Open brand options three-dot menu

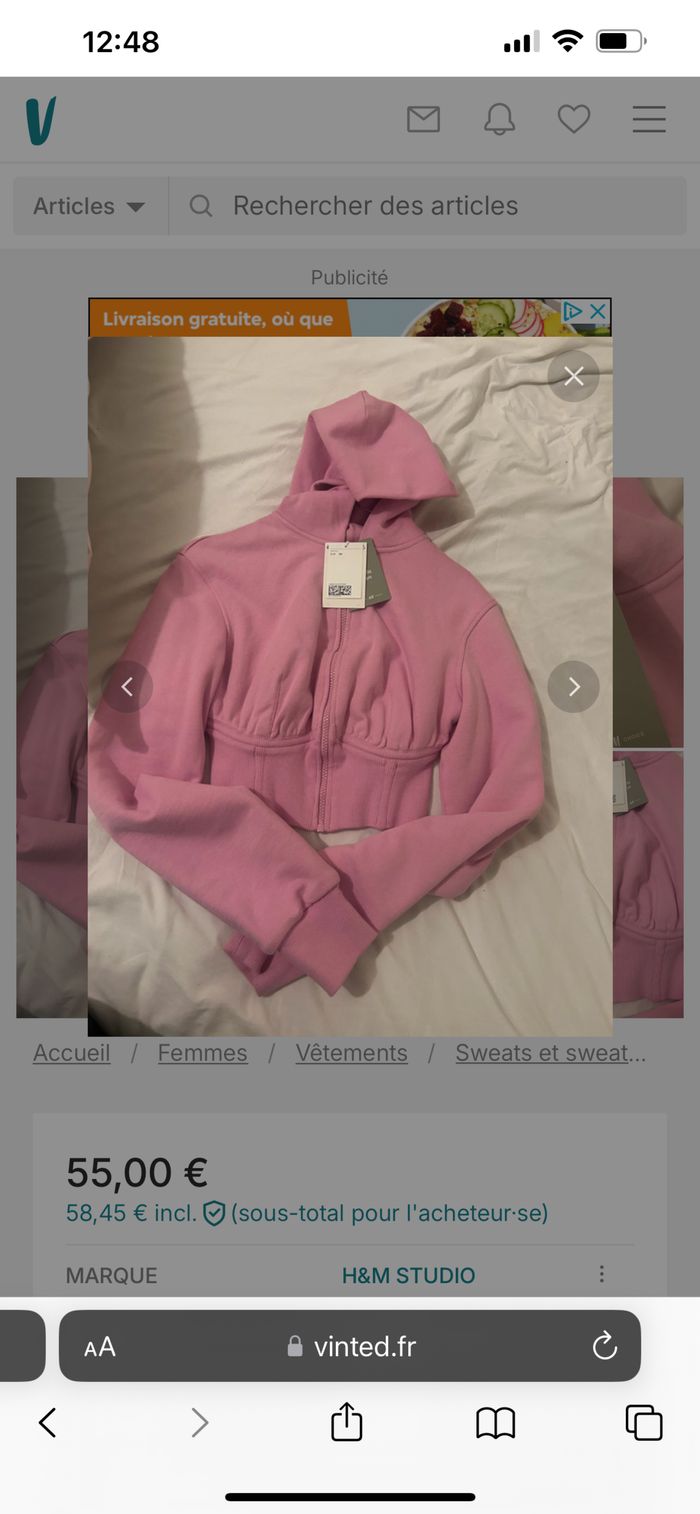click(602, 1274)
